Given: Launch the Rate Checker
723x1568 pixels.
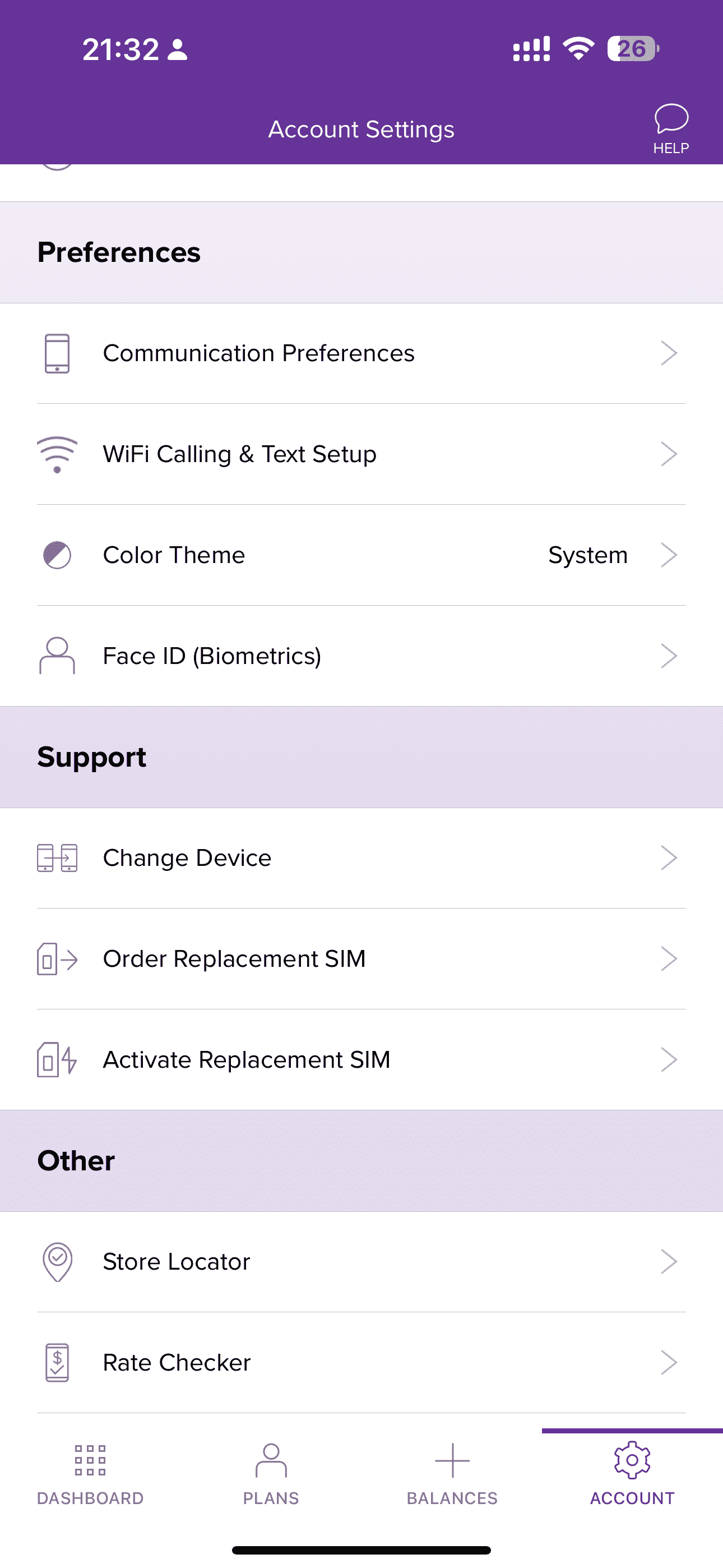Looking at the screenshot, I should coord(361,1363).
